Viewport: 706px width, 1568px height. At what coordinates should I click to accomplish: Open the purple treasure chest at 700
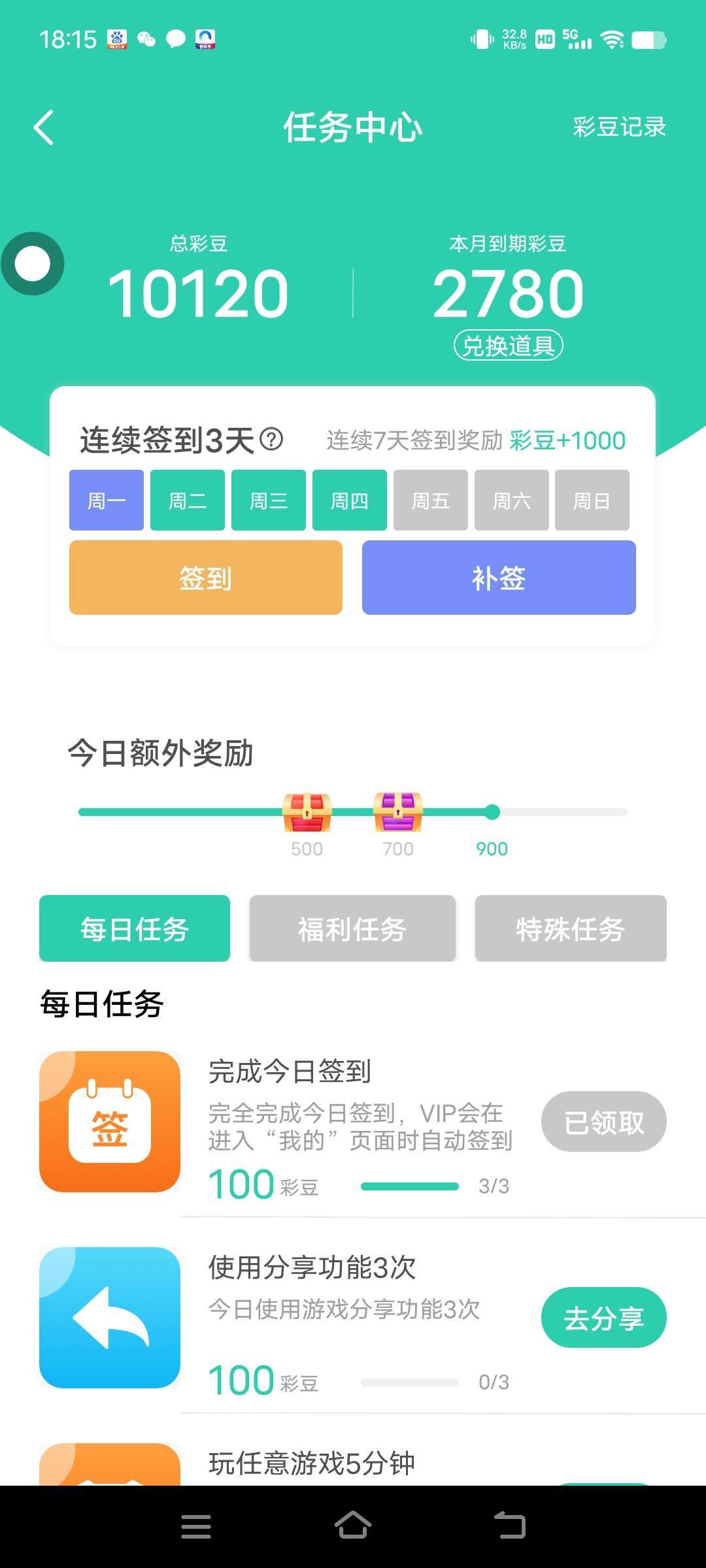[x=398, y=812]
